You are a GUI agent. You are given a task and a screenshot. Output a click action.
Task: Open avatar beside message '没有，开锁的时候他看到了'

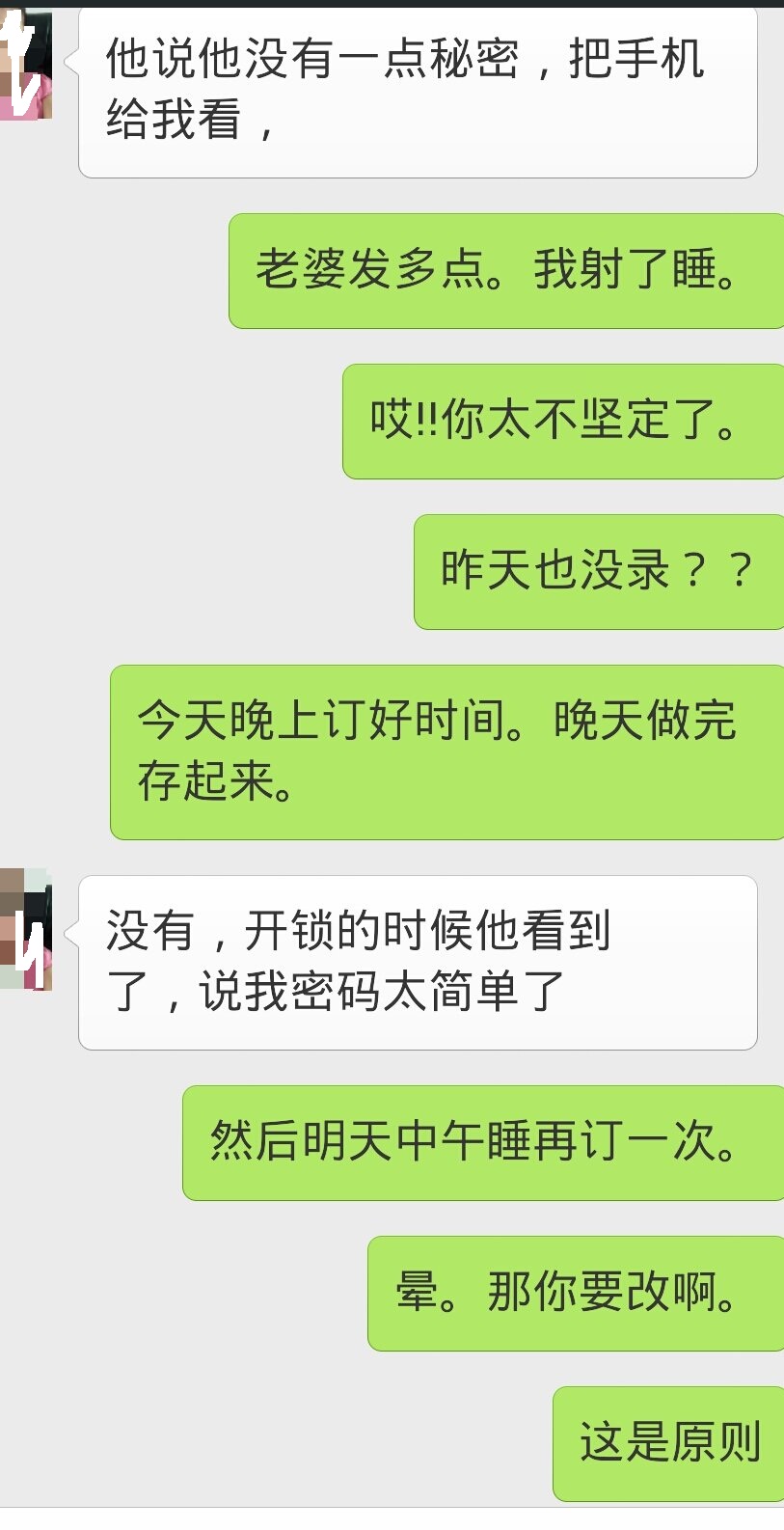pyautogui.click(x=26, y=928)
